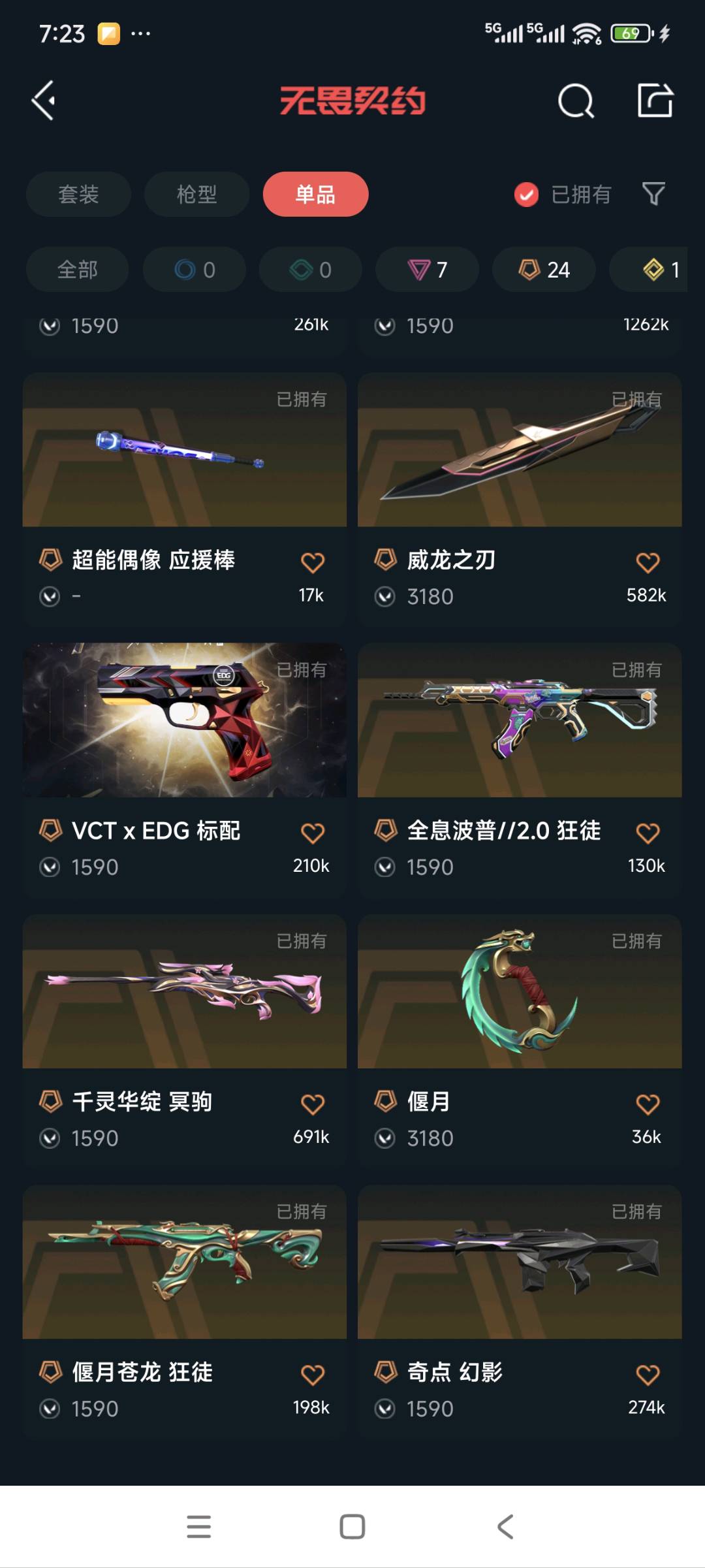
Task: Open the search icon in the header
Action: tap(576, 101)
